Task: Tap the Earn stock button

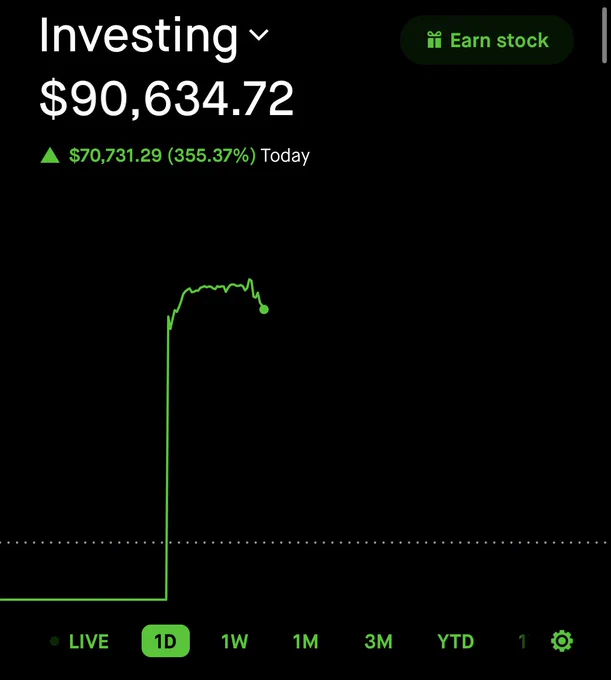Action: click(487, 40)
